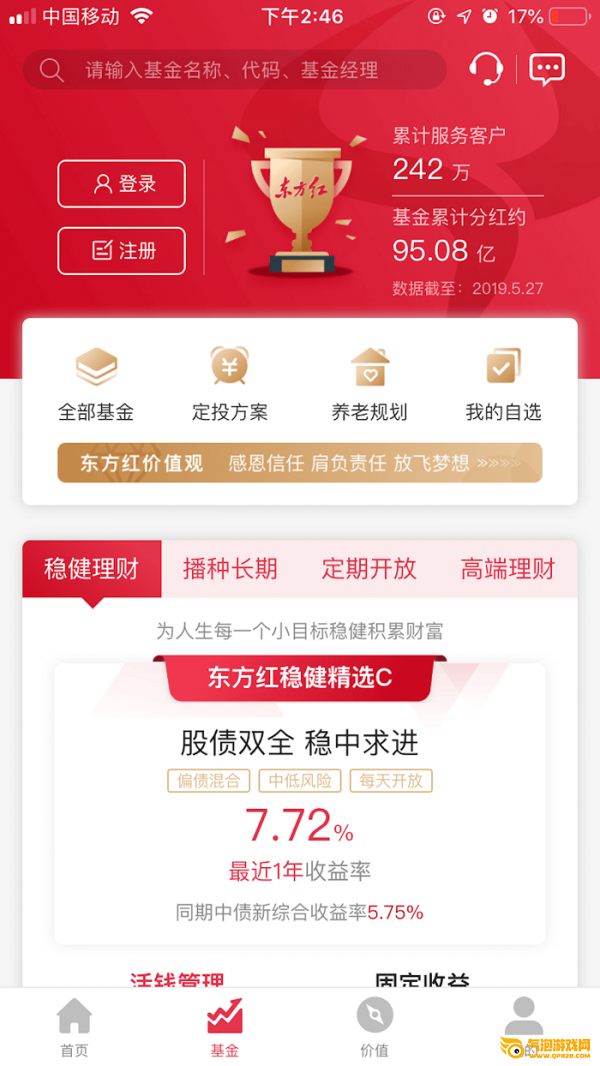Select the 基金 bottom tab
This screenshot has height=1066, width=600.
(x=225, y=1027)
